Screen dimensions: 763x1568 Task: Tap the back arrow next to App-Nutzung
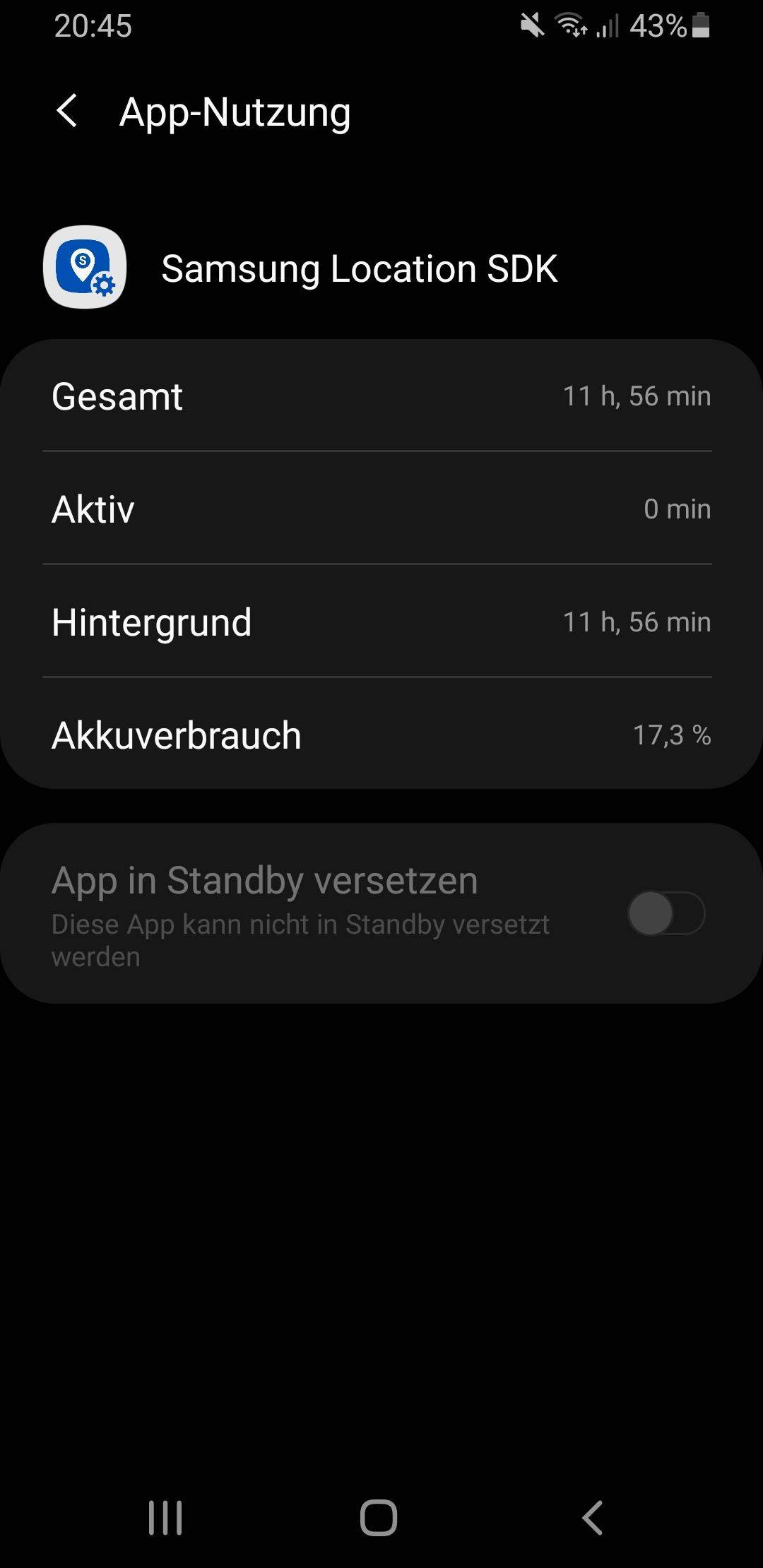click(67, 112)
